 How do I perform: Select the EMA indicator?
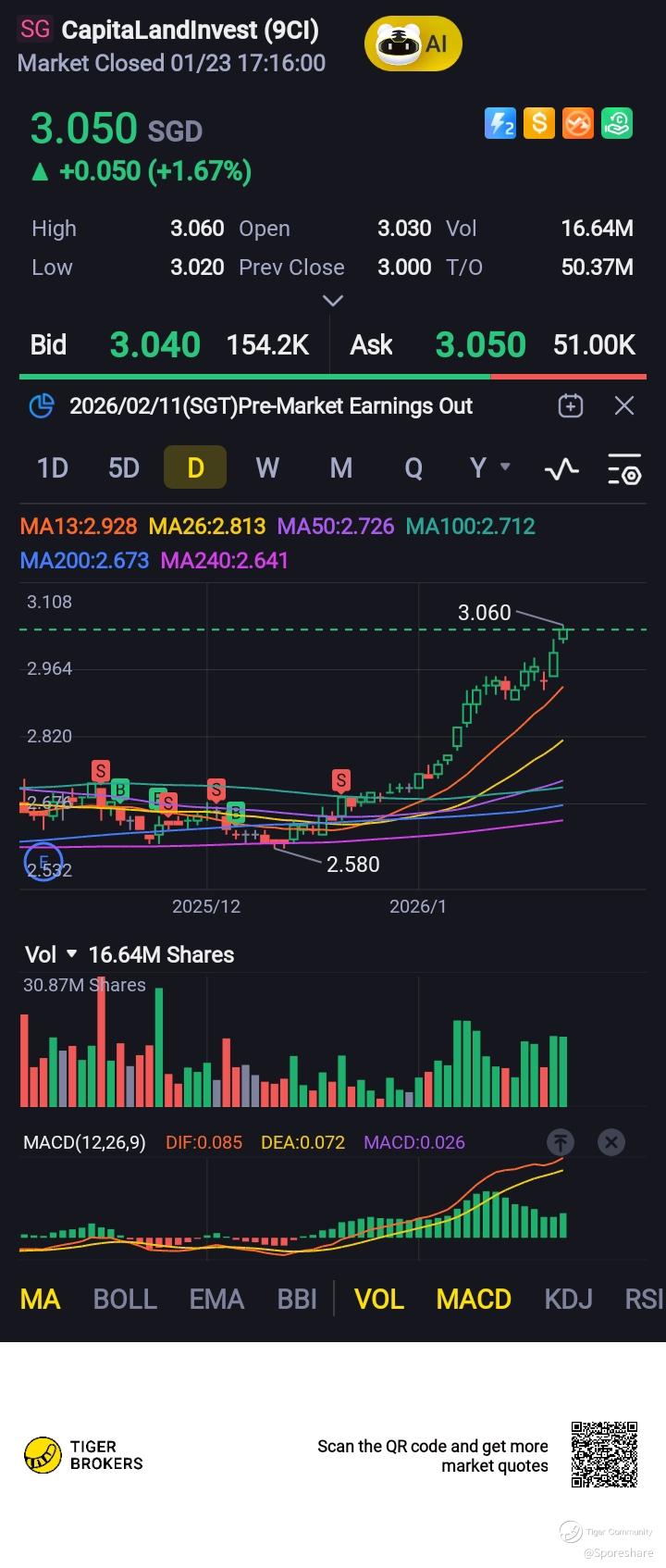216,1299
